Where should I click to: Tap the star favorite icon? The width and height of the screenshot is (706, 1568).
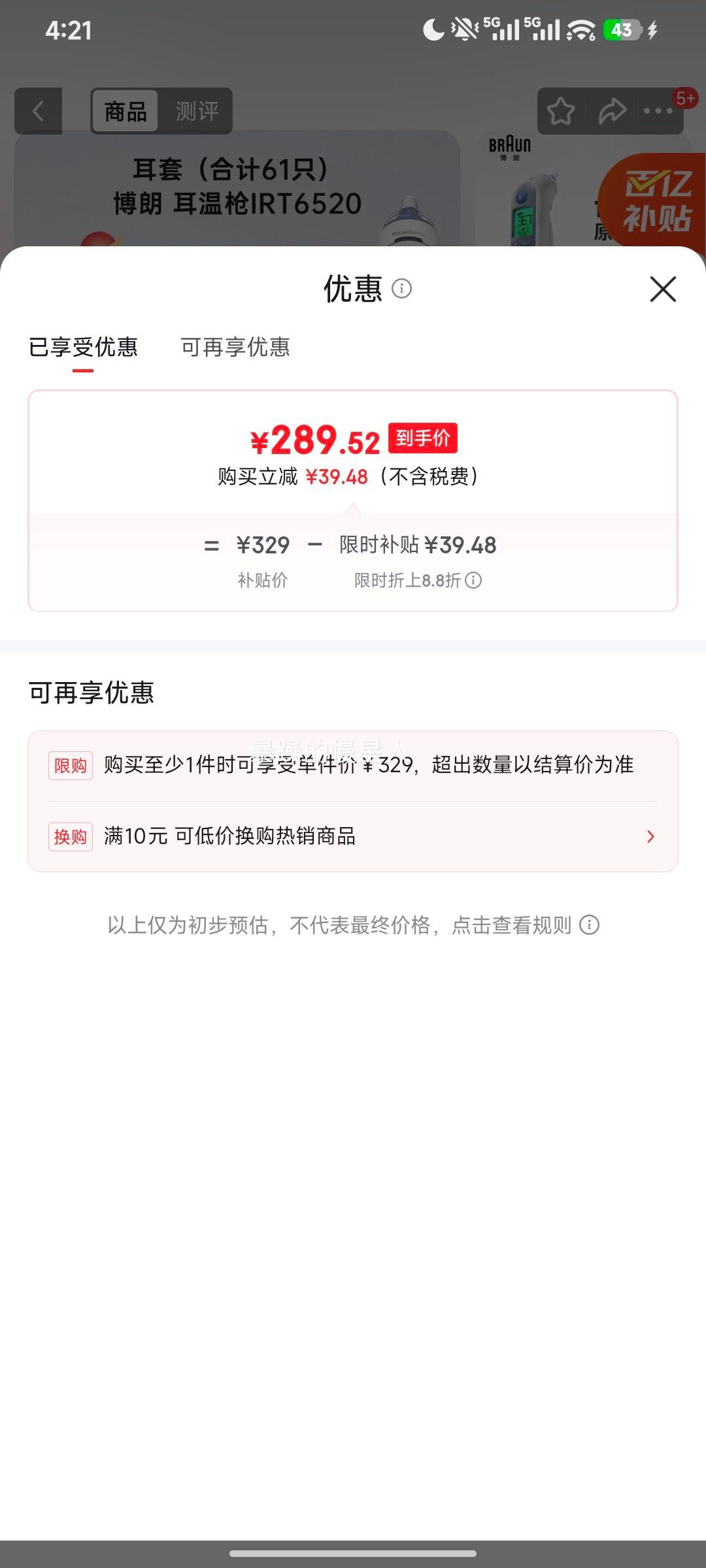point(561,111)
